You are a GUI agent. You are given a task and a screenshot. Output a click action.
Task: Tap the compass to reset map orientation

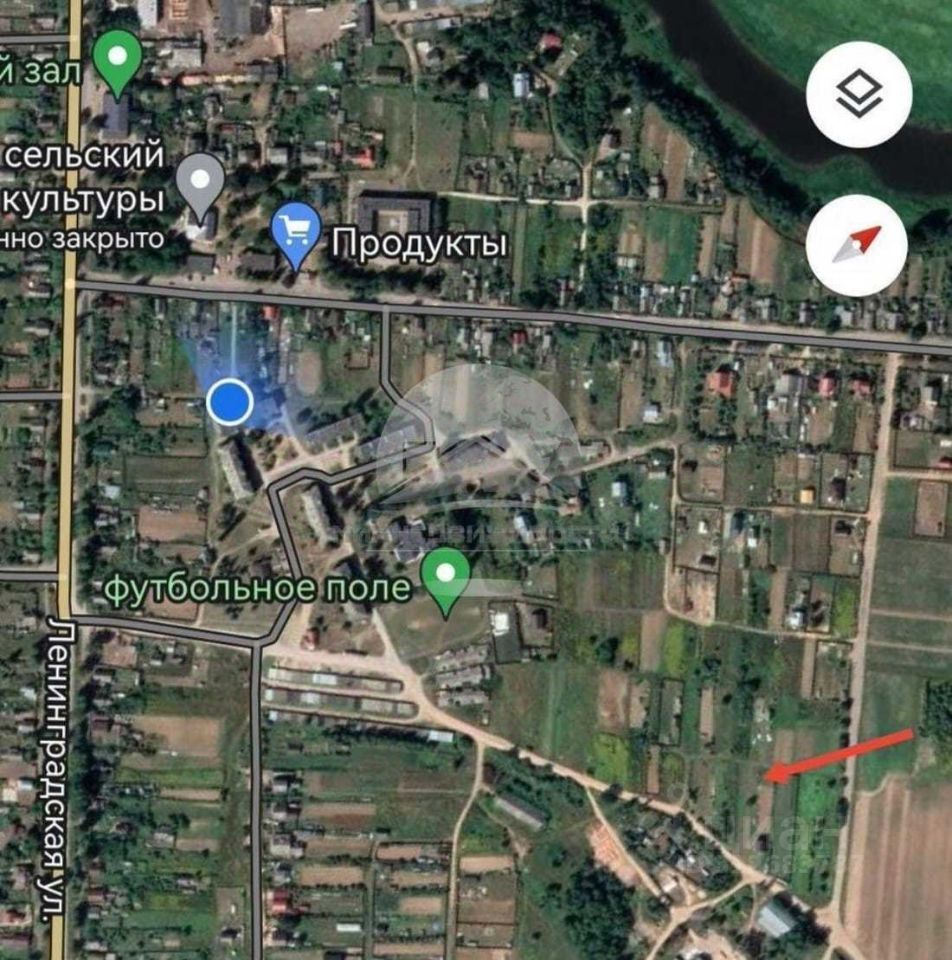pyautogui.click(x=857, y=245)
